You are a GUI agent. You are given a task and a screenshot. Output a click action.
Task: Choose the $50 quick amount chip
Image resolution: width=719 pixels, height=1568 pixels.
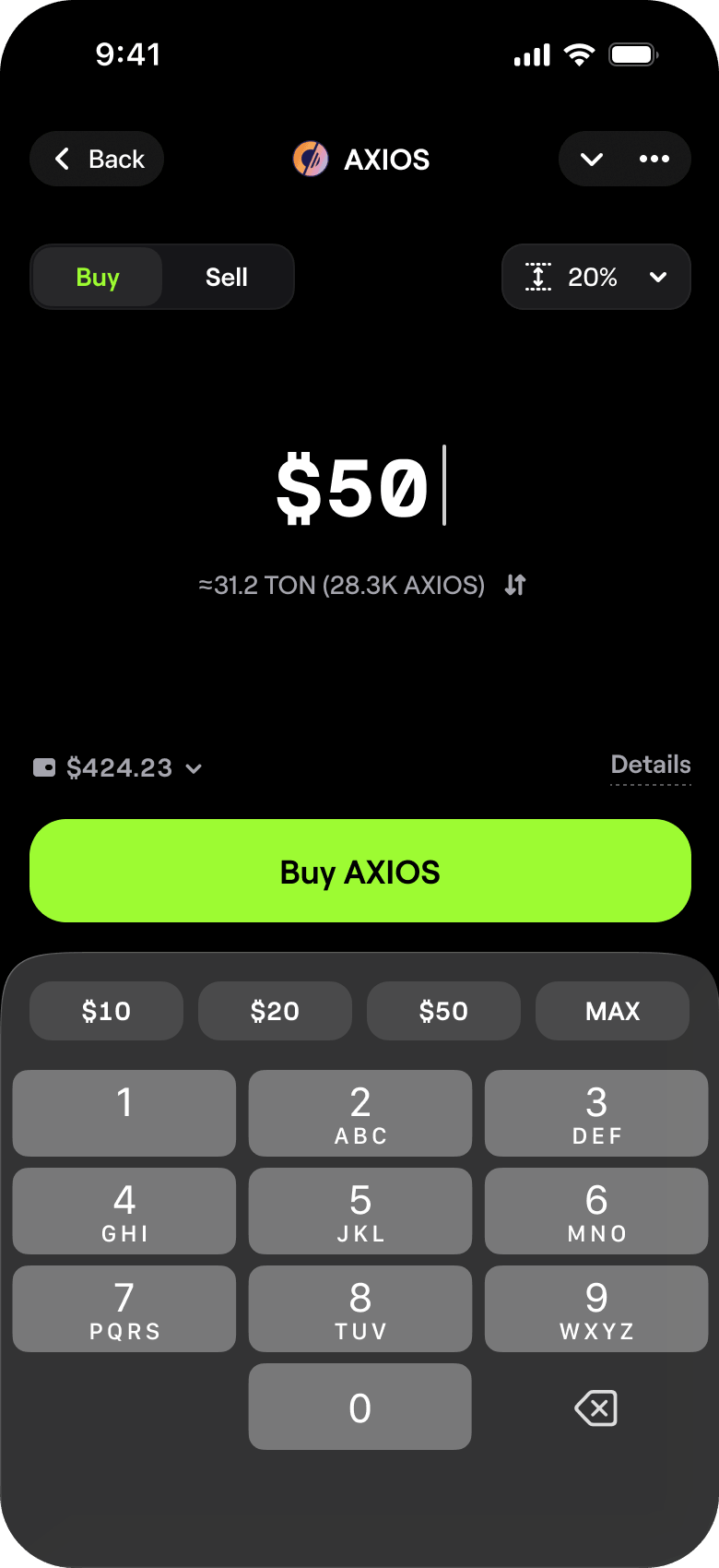443,1011
